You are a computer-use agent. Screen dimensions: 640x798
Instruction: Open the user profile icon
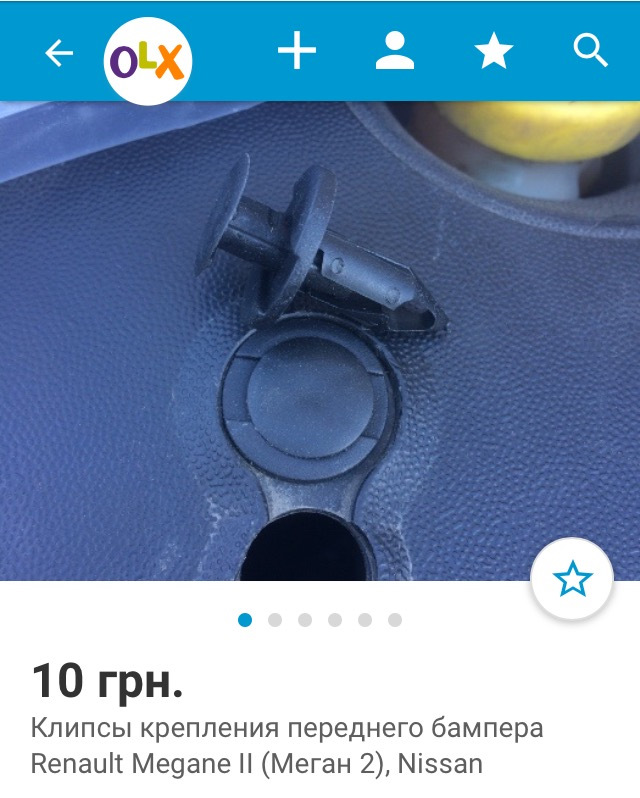click(x=395, y=52)
